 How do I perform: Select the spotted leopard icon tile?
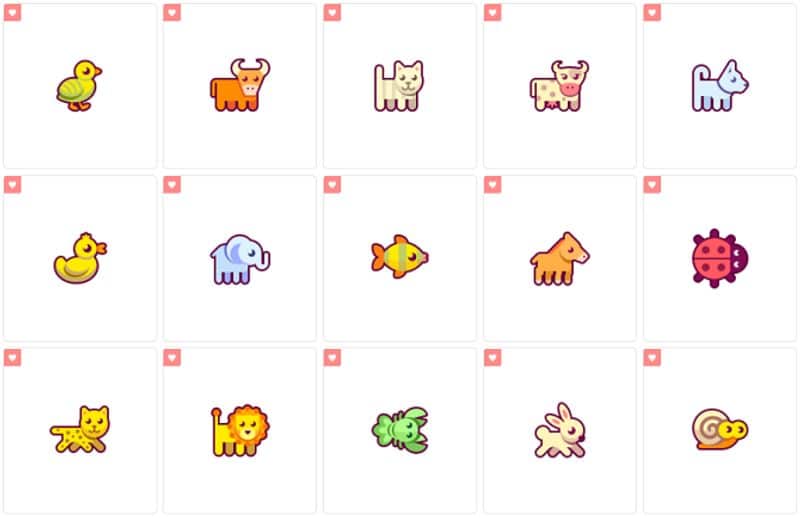coord(80,430)
